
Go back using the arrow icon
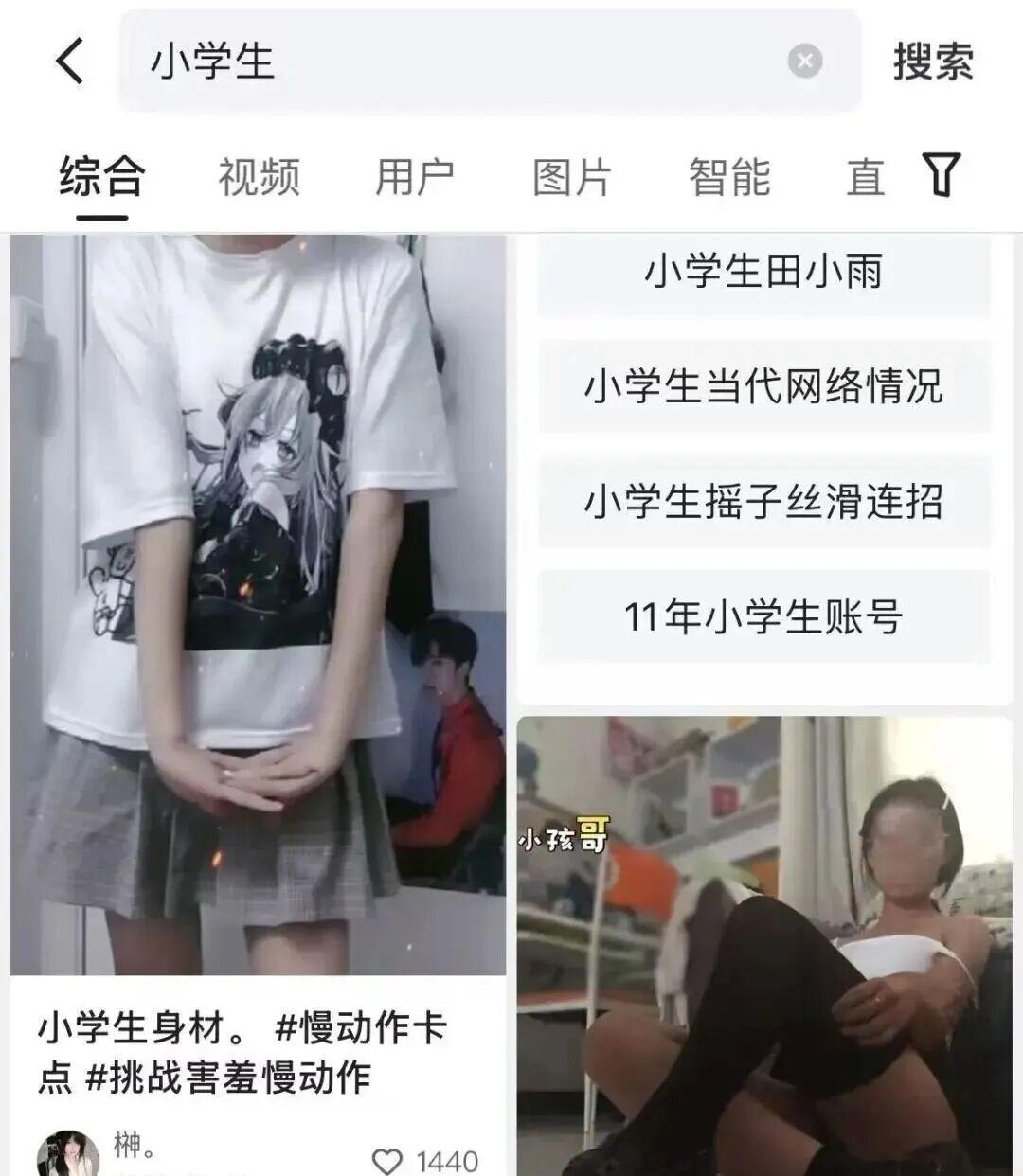click(x=69, y=62)
